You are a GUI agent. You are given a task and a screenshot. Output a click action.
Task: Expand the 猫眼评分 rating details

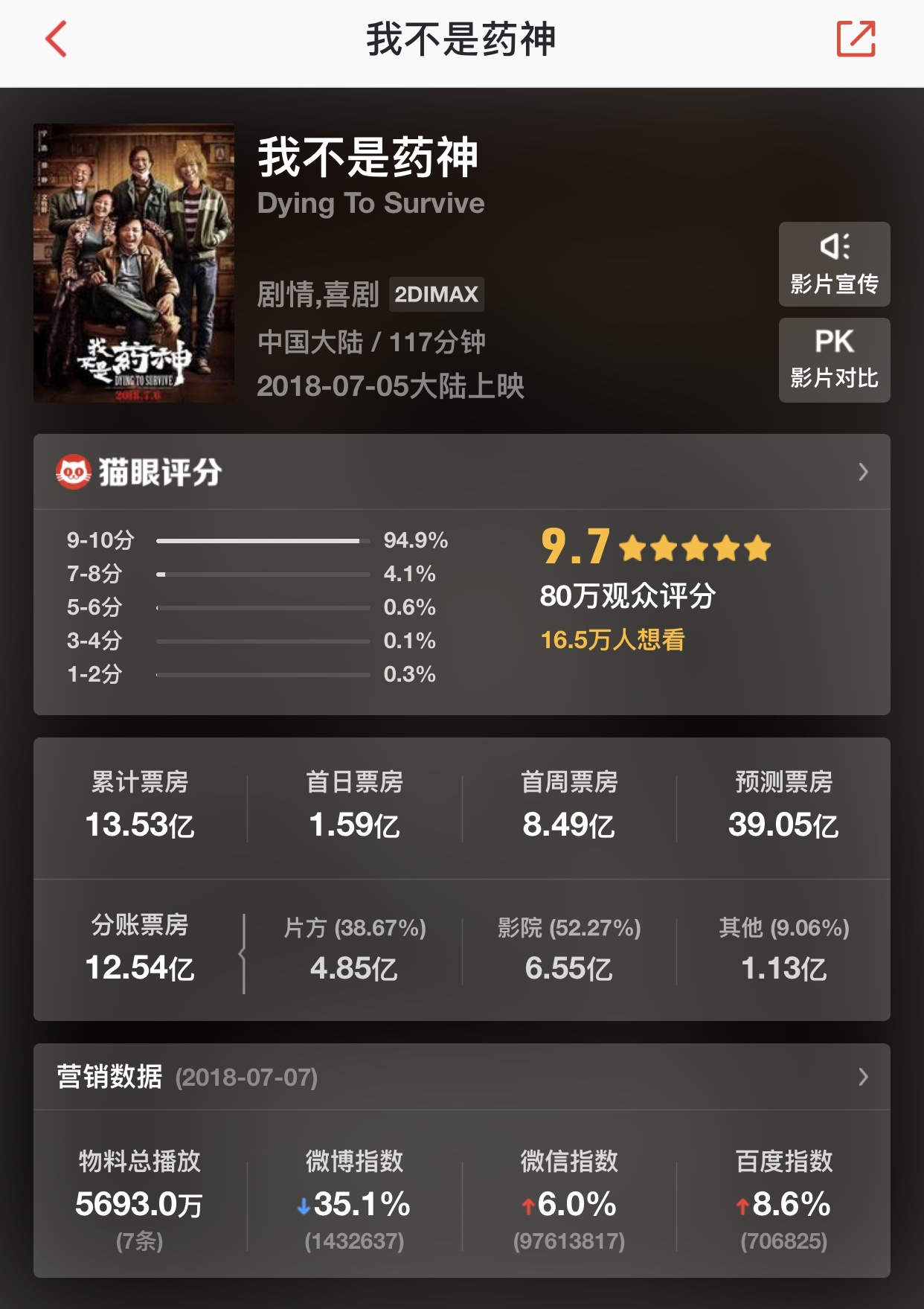click(x=862, y=472)
